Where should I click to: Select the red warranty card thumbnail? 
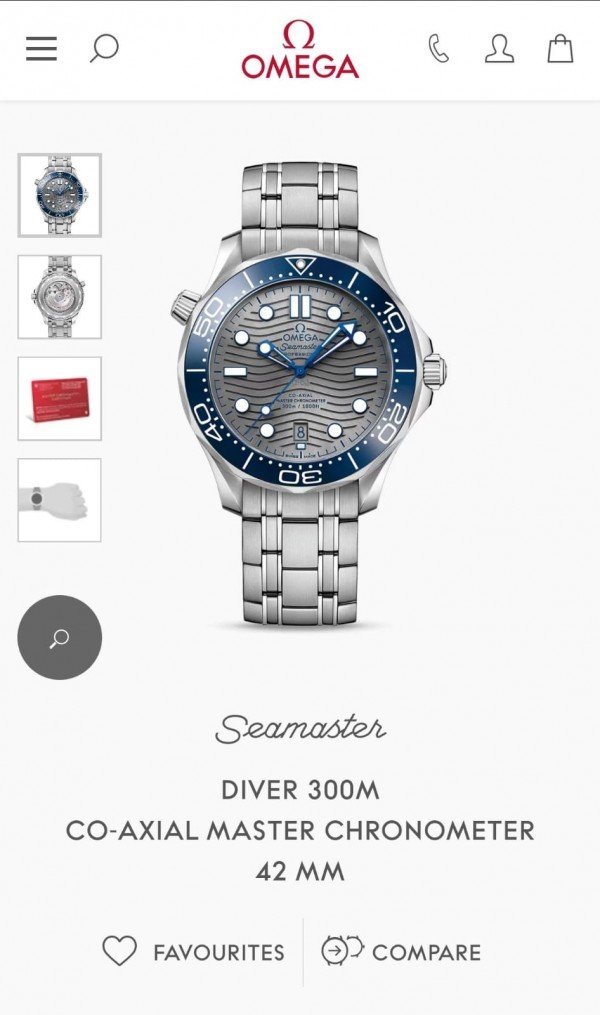click(60, 398)
